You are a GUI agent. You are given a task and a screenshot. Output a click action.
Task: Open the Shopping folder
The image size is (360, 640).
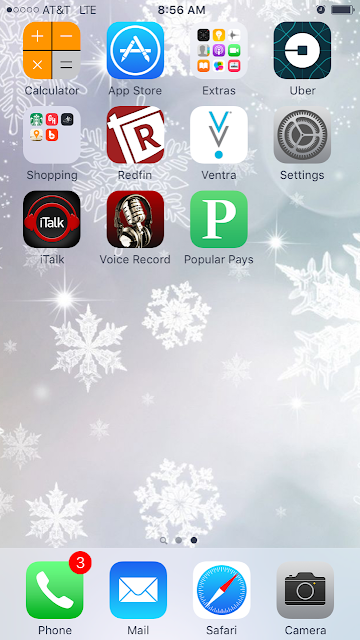tap(51, 135)
